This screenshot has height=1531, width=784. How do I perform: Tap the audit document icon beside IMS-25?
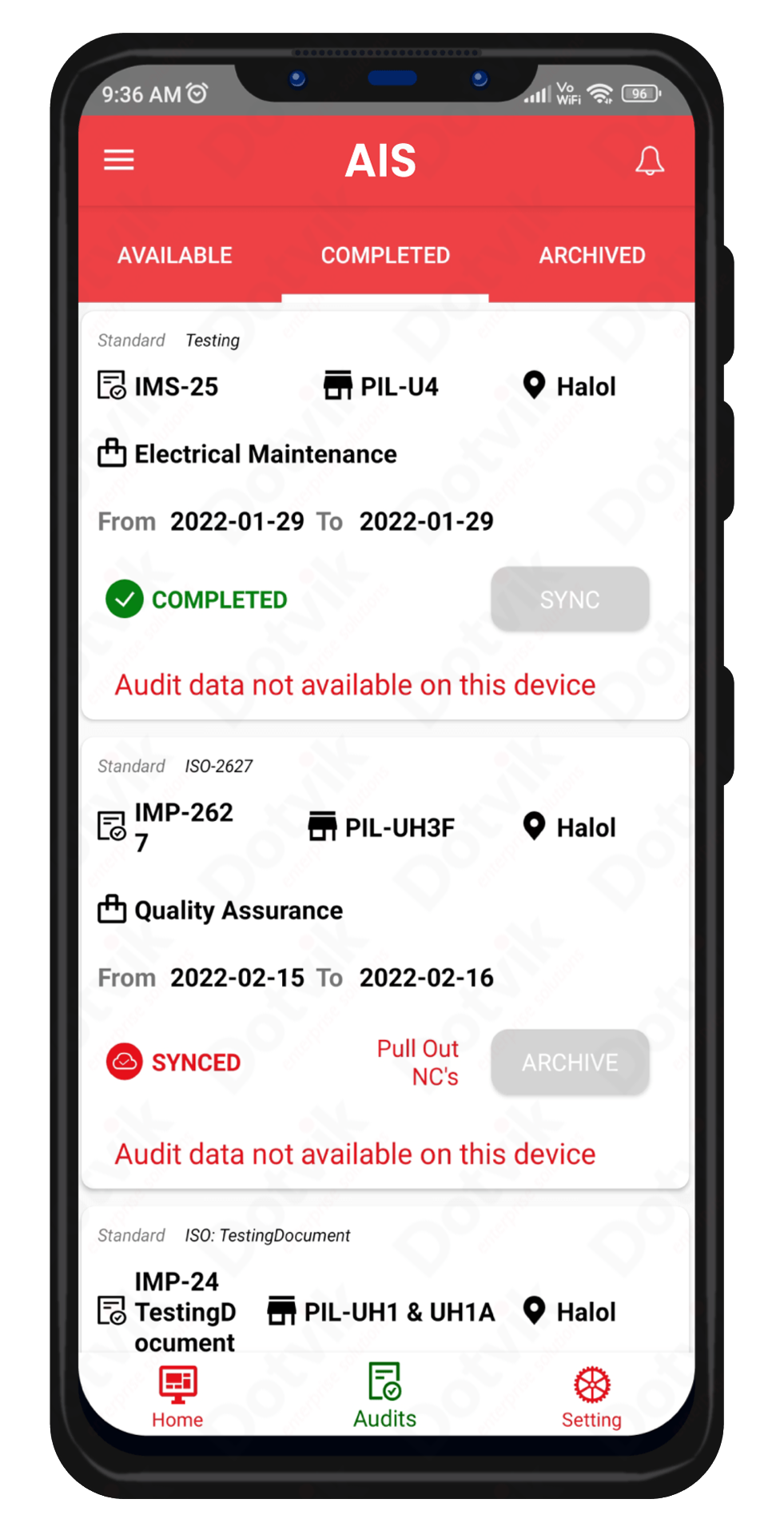[x=111, y=385]
